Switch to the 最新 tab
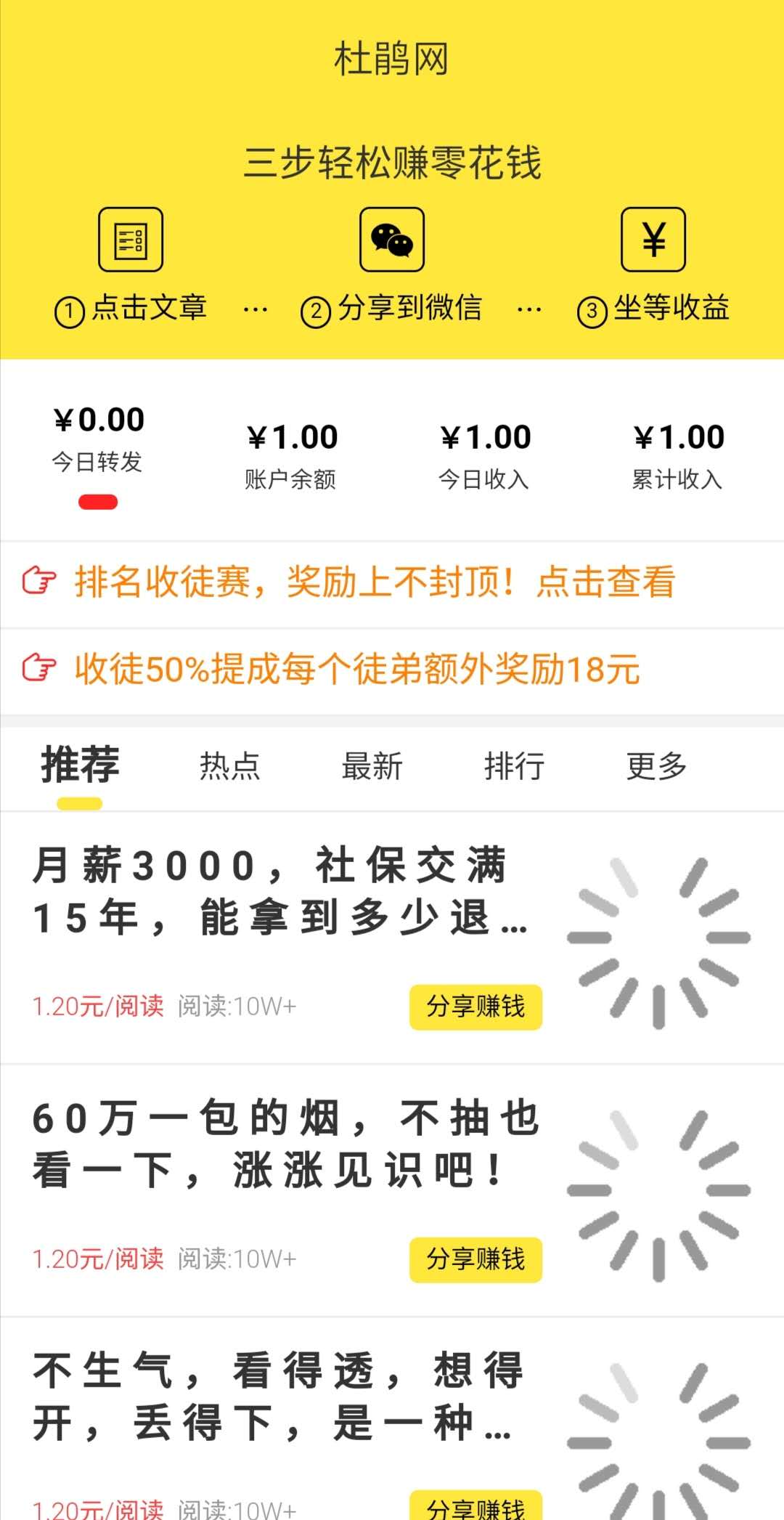This screenshot has width=784, height=1520. coord(372,766)
